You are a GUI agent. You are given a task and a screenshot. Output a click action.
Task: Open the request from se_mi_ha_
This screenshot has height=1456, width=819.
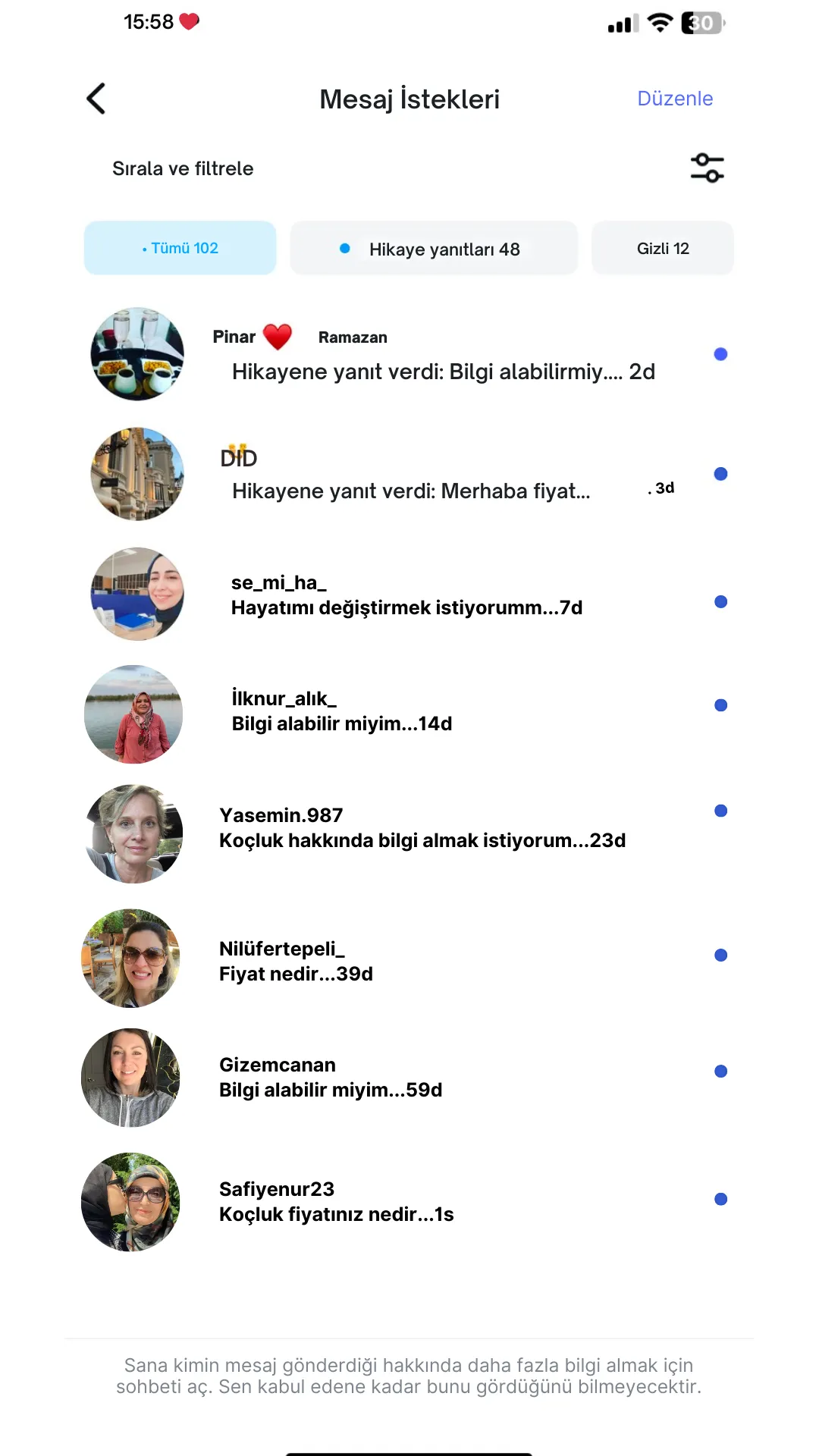pyautogui.click(x=406, y=595)
